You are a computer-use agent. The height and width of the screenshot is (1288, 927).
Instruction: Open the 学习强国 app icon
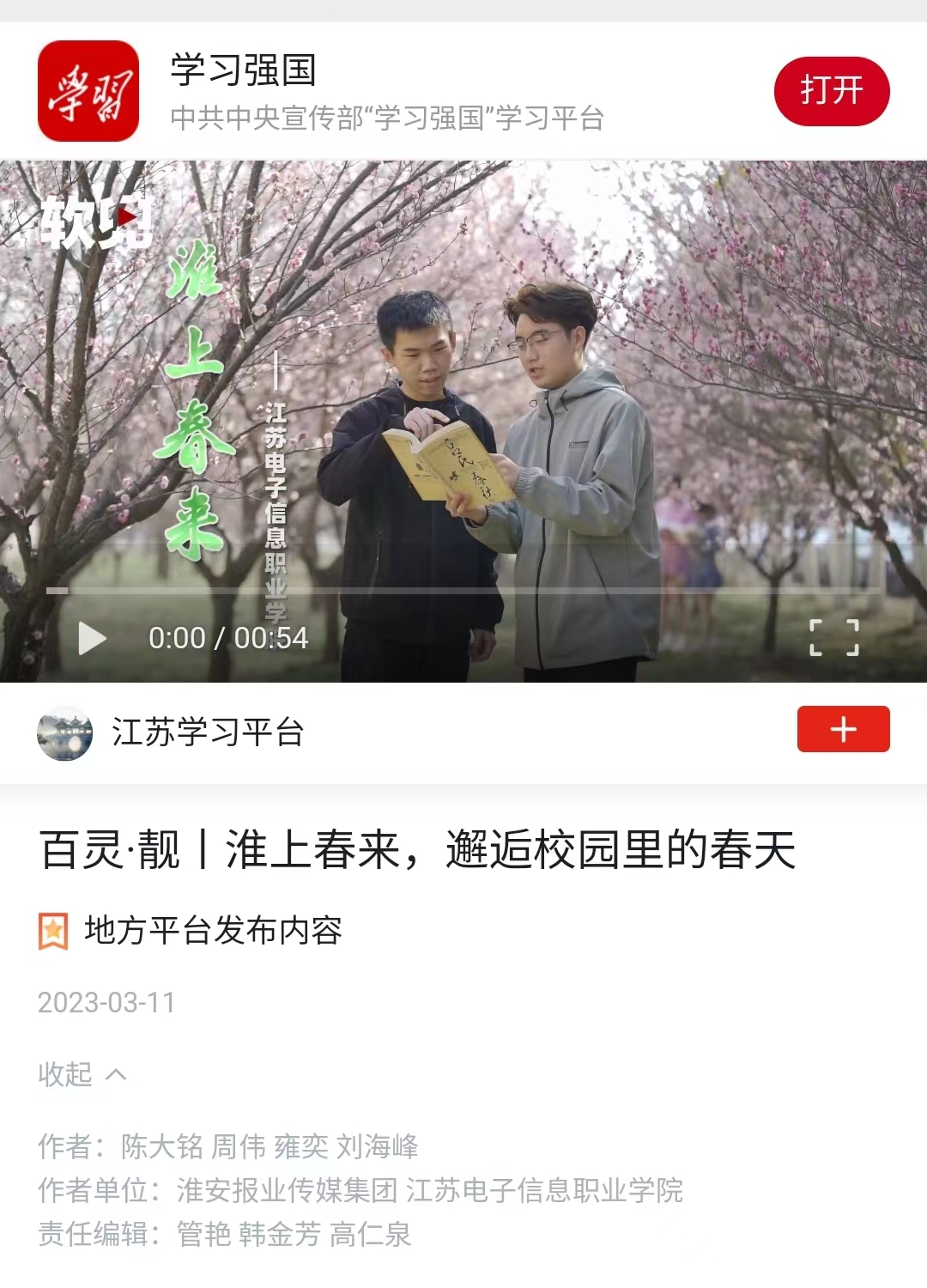[88, 91]
